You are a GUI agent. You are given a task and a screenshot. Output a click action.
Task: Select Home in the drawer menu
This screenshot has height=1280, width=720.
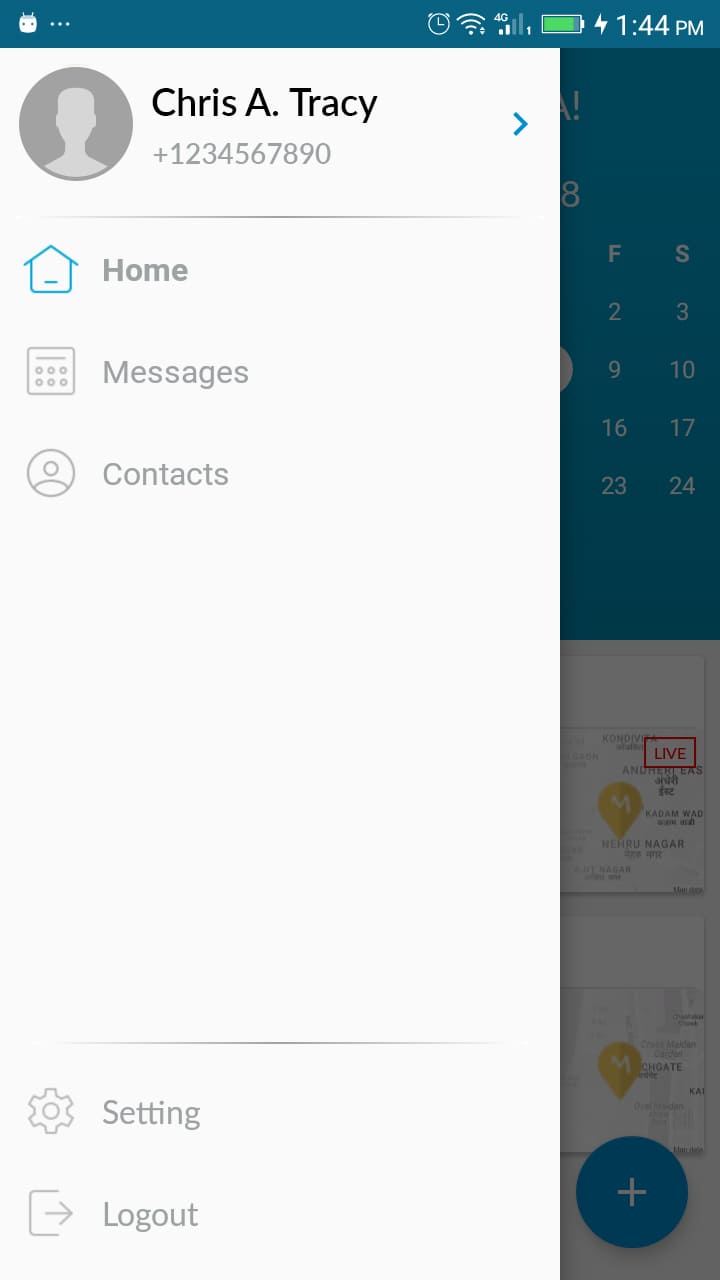(280, 270)
